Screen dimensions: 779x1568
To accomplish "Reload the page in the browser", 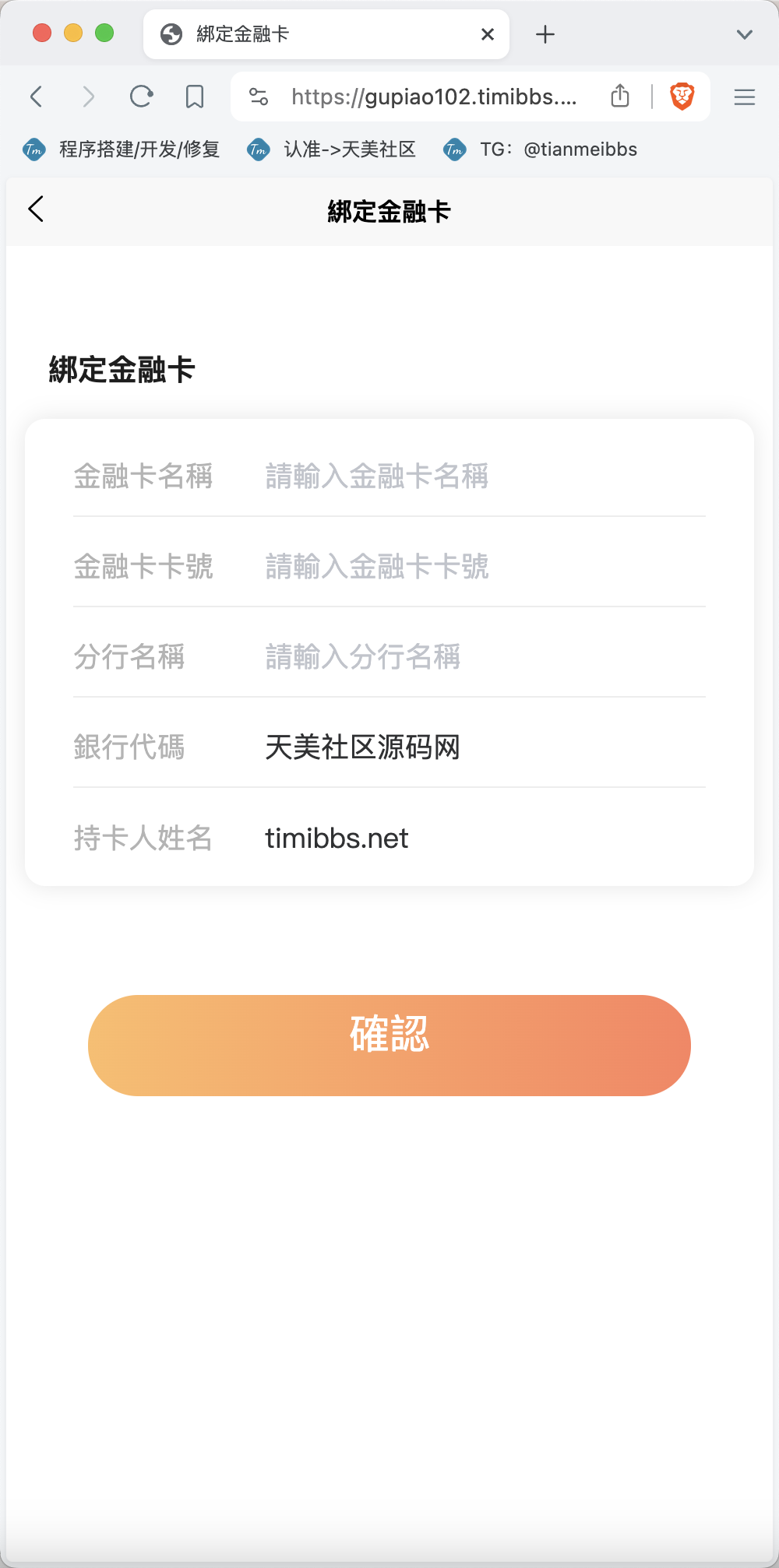I will [141, 97].
